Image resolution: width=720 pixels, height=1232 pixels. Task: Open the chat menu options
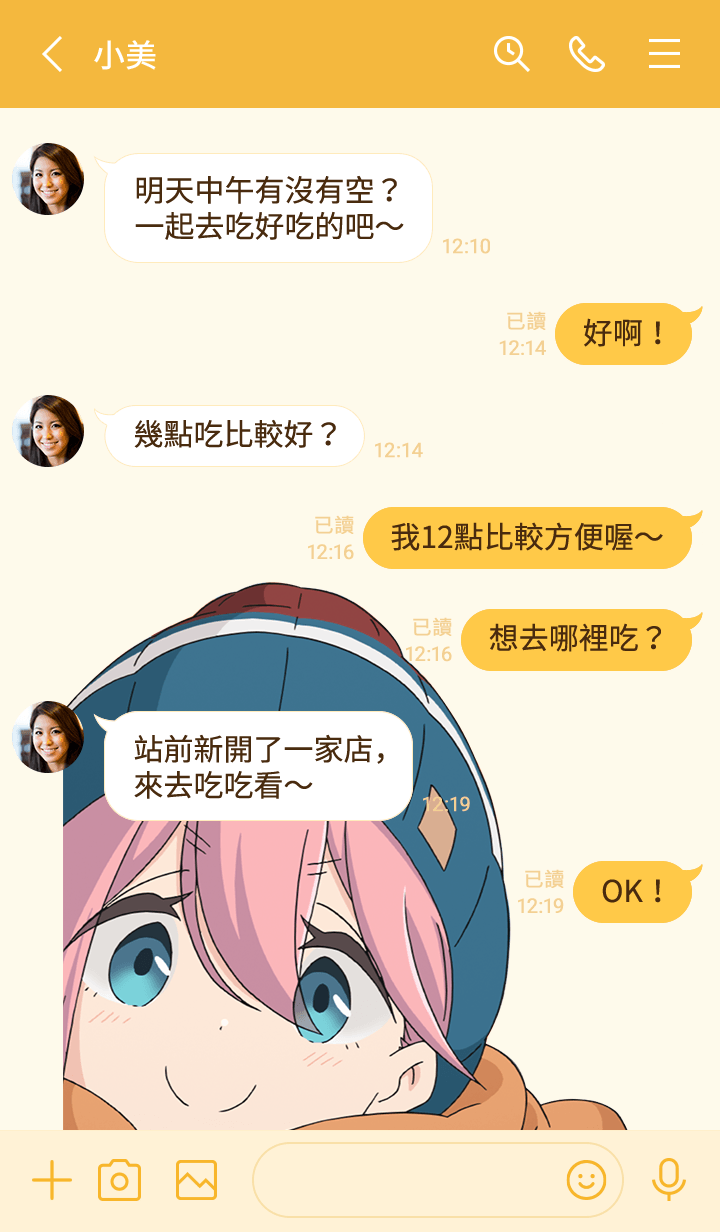click(x=664, y=54)
